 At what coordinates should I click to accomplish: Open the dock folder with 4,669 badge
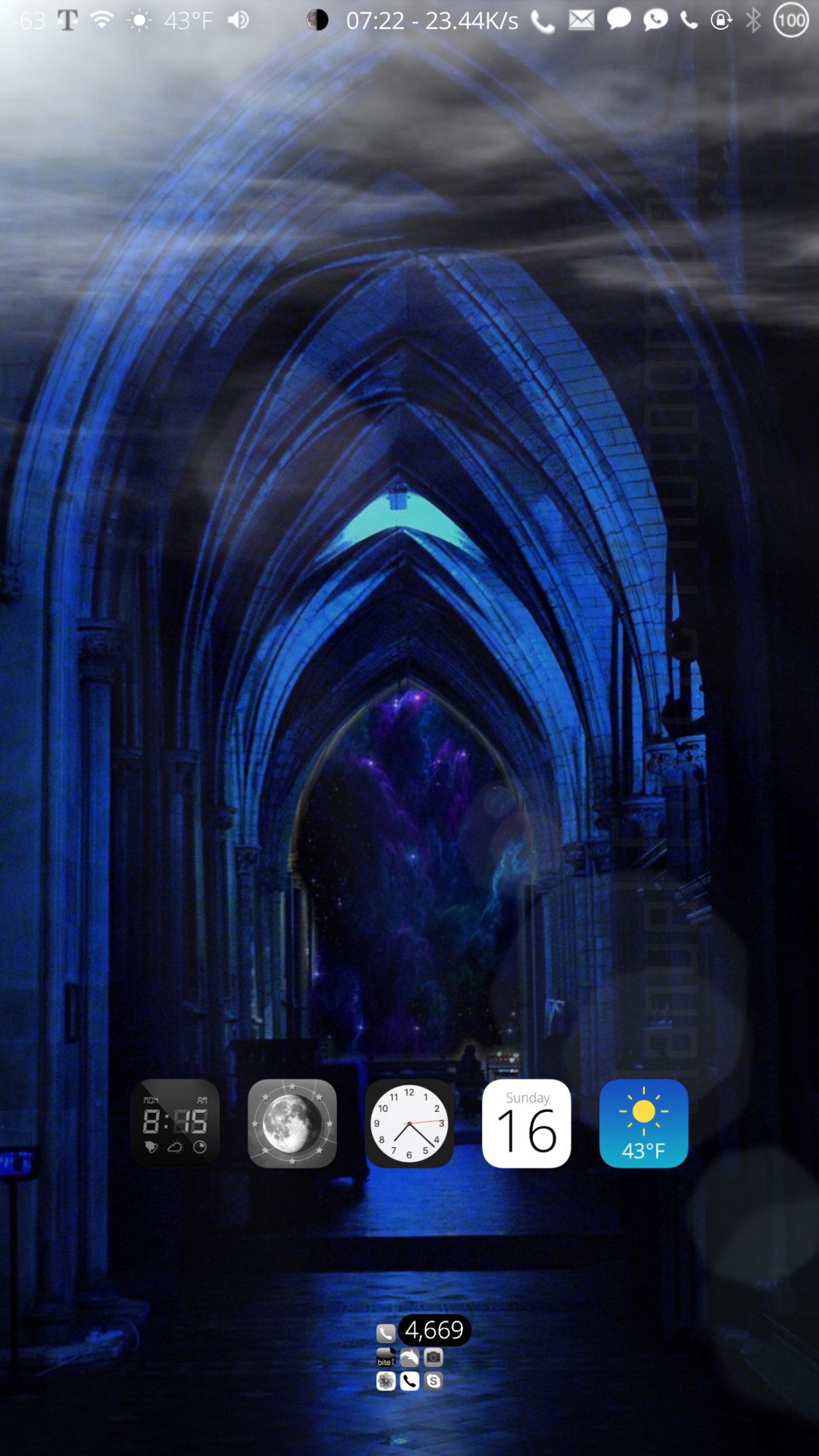tap(410, 1357)
